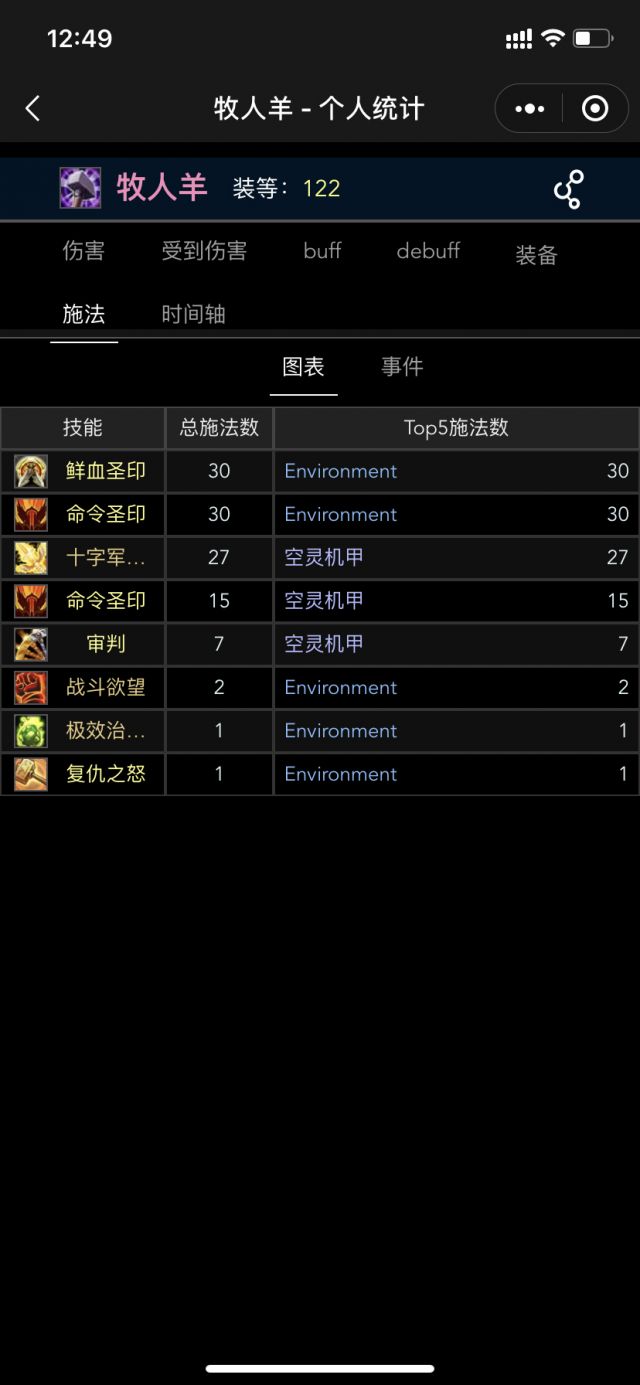This screenshot has height=1385, width=640.
Task: Open the 十字军 skill row
Action: (x=105, y=557)
